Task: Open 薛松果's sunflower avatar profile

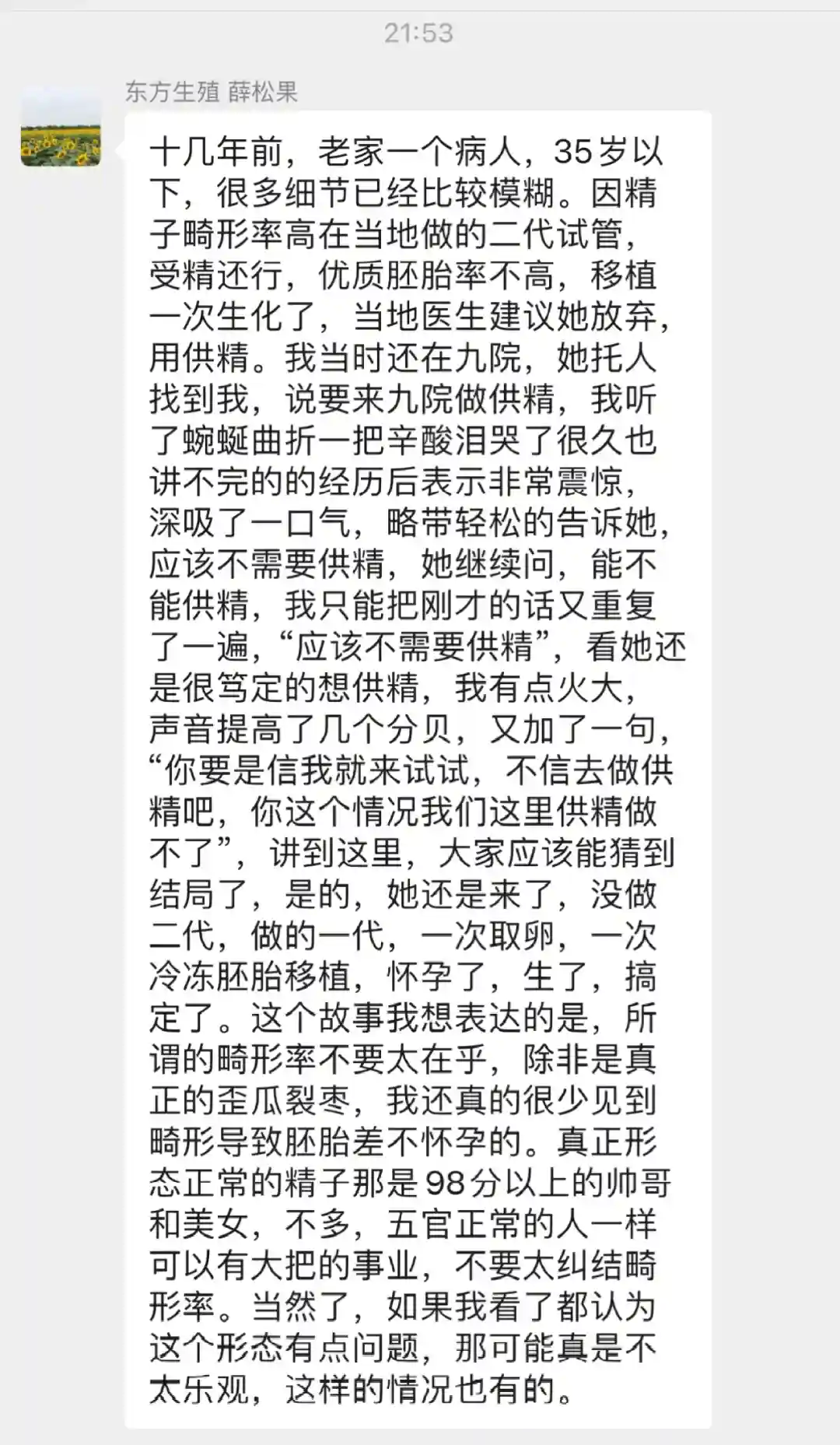Action: click(x=61, y=128)
